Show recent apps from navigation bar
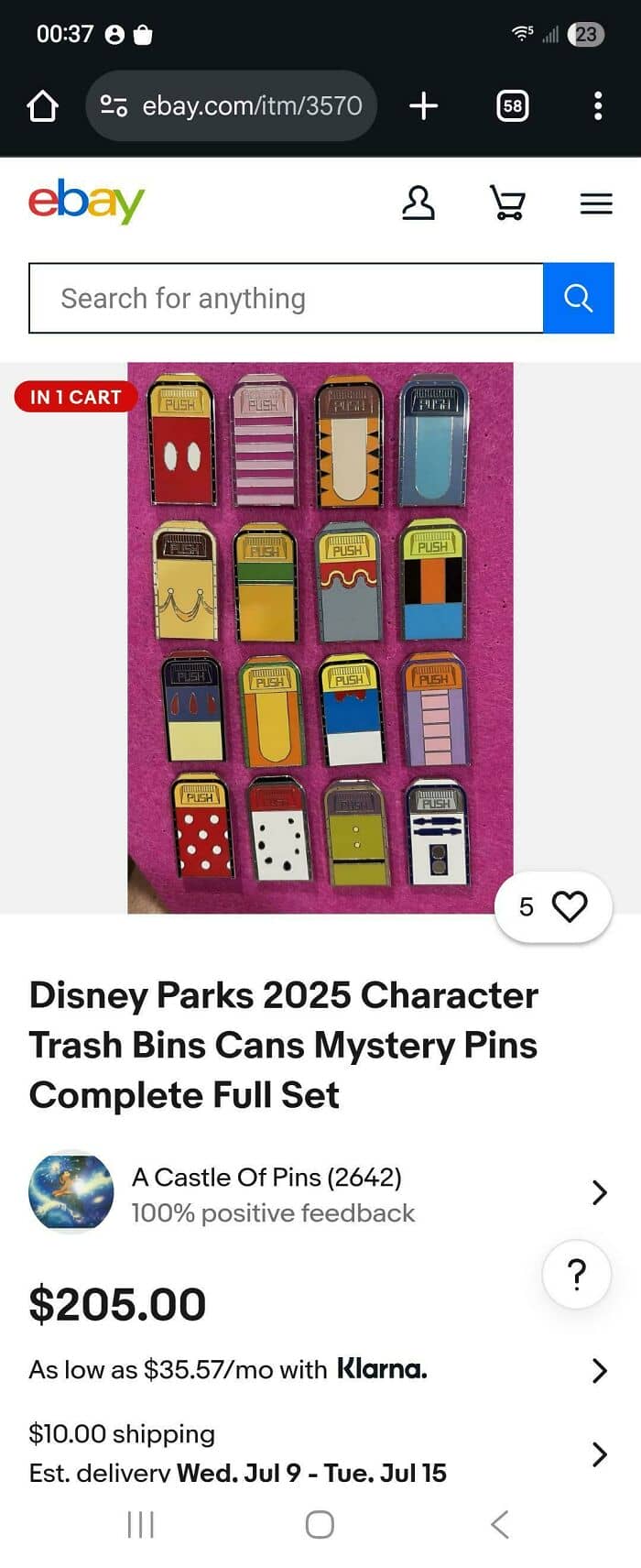This screenshot has height=1568, width=641. (140, 1525)
